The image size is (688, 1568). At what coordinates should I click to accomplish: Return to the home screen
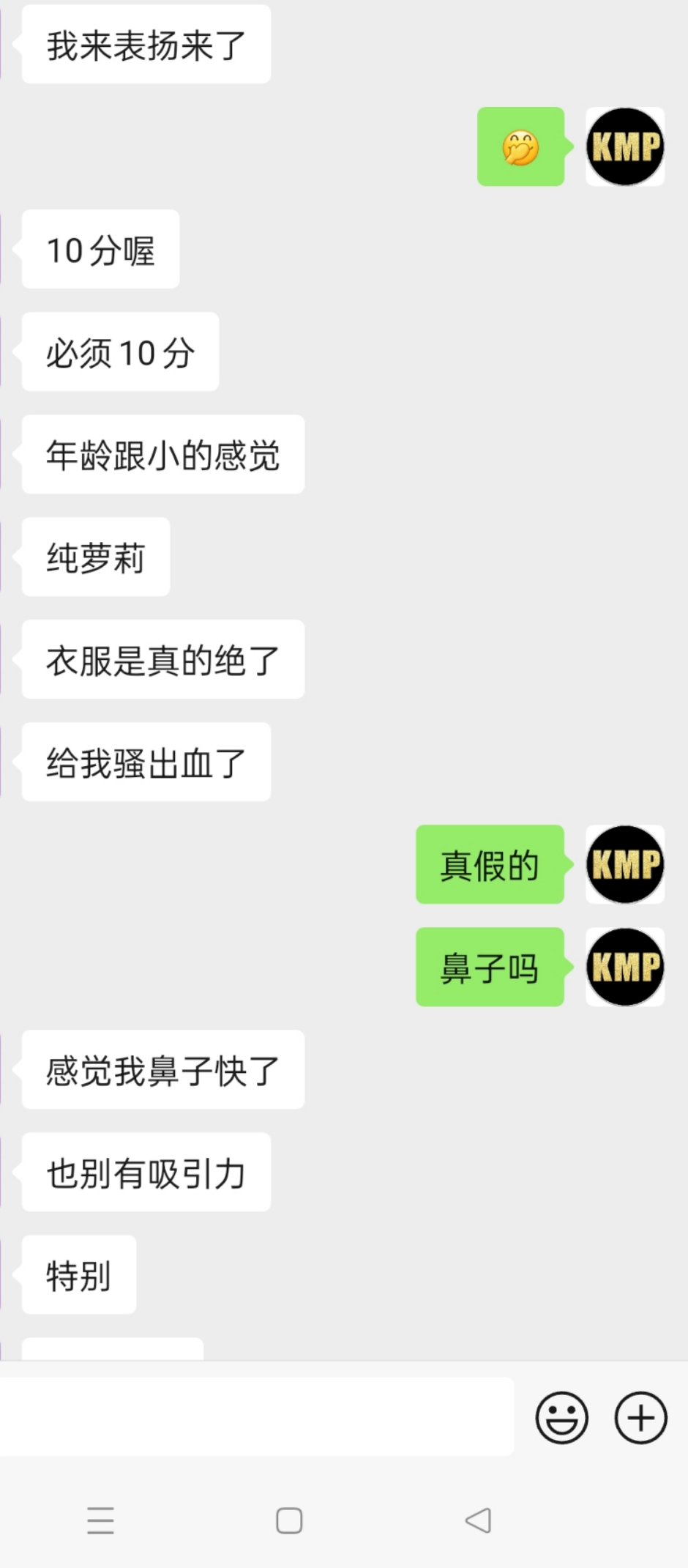pyautogui.click(x=289, y=1521)
